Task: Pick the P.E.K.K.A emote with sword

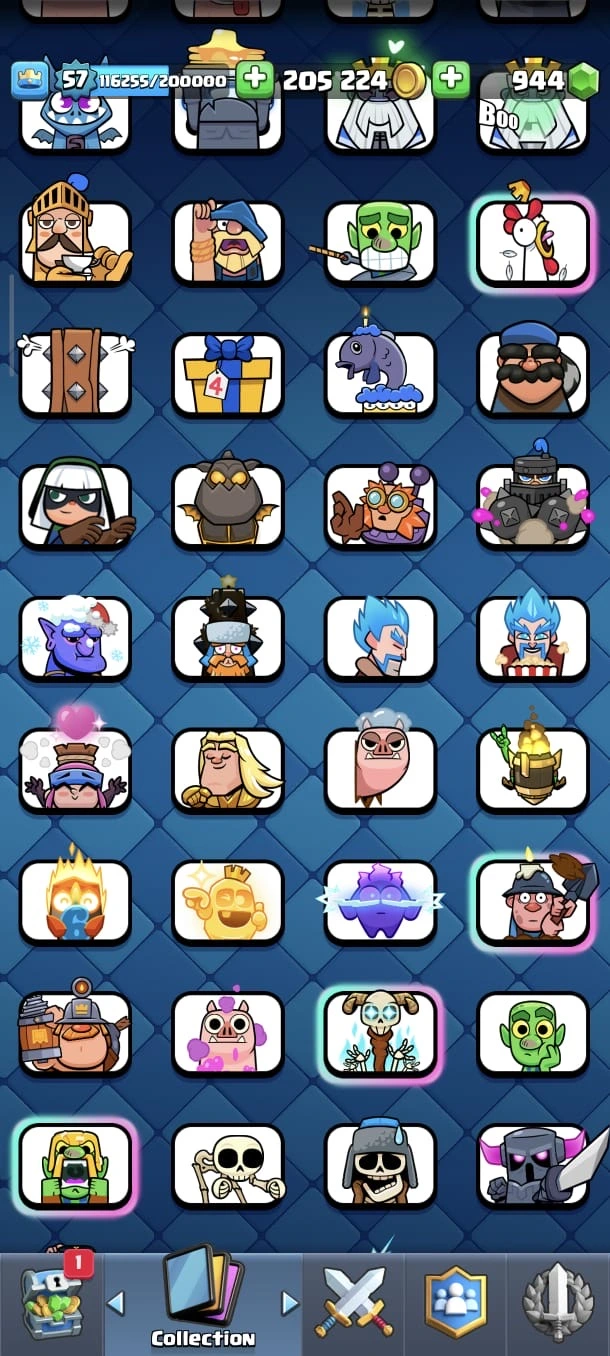Action: [x=533, y=1166]
